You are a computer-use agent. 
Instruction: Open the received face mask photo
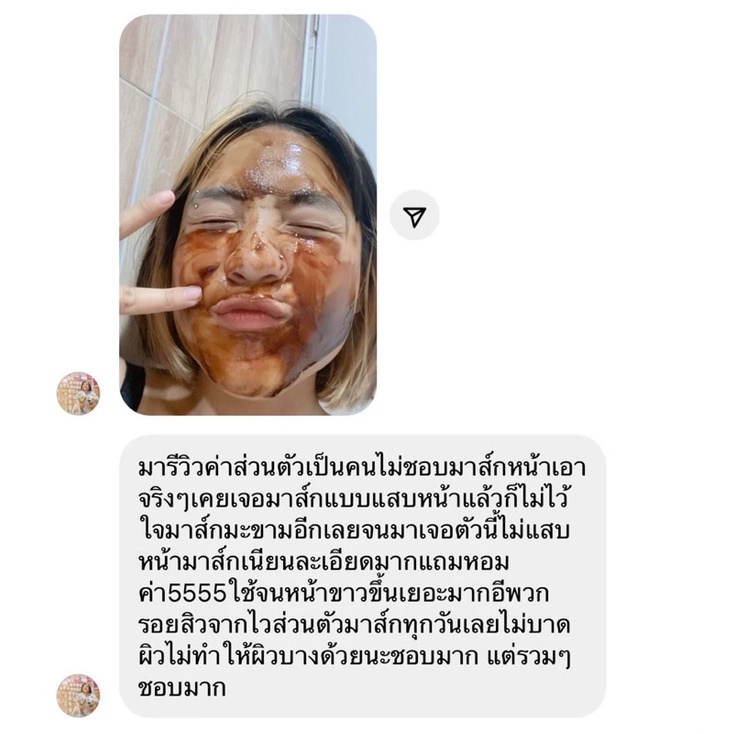pos(248,215)
